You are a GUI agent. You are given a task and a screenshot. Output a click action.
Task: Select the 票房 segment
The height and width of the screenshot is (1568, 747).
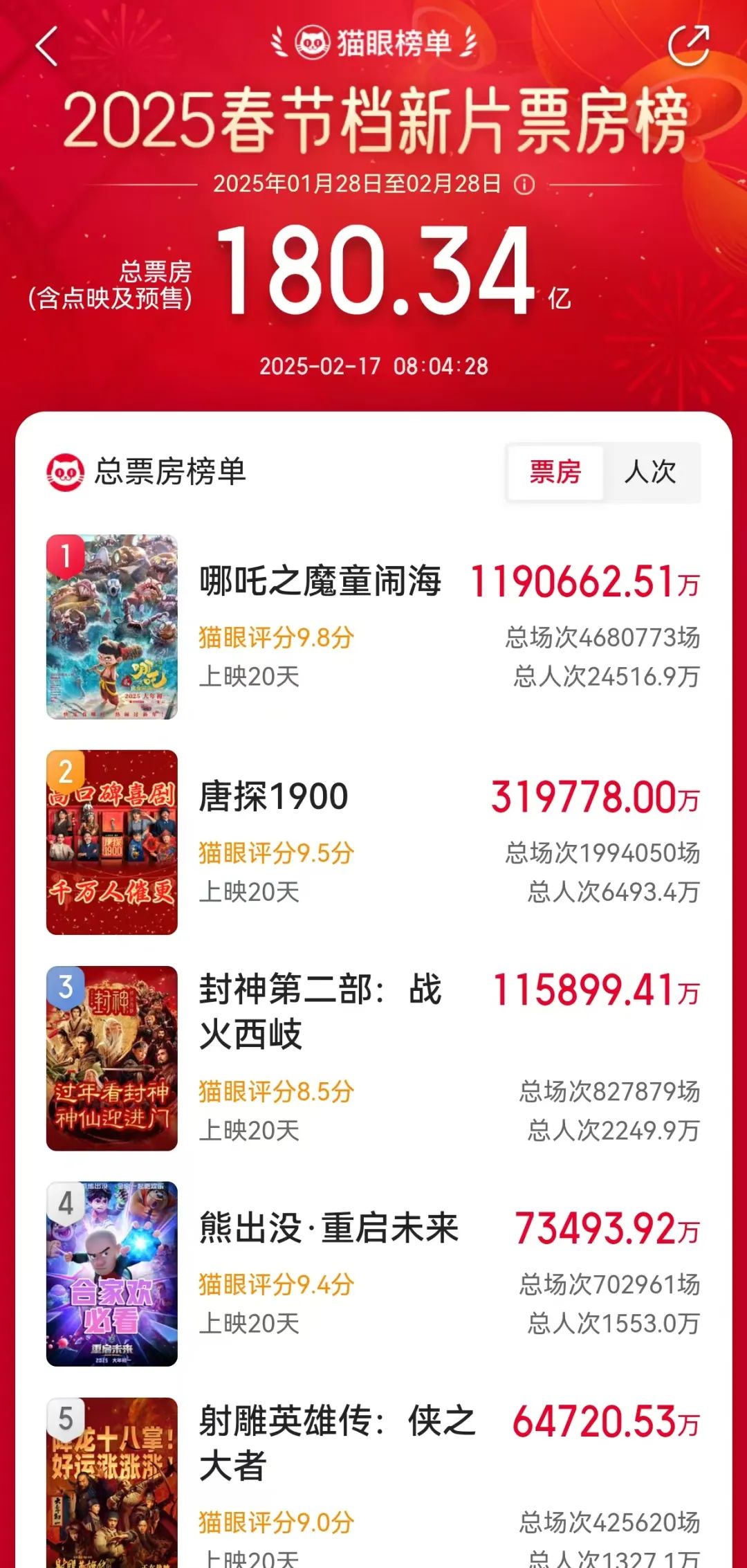(555, 473)
